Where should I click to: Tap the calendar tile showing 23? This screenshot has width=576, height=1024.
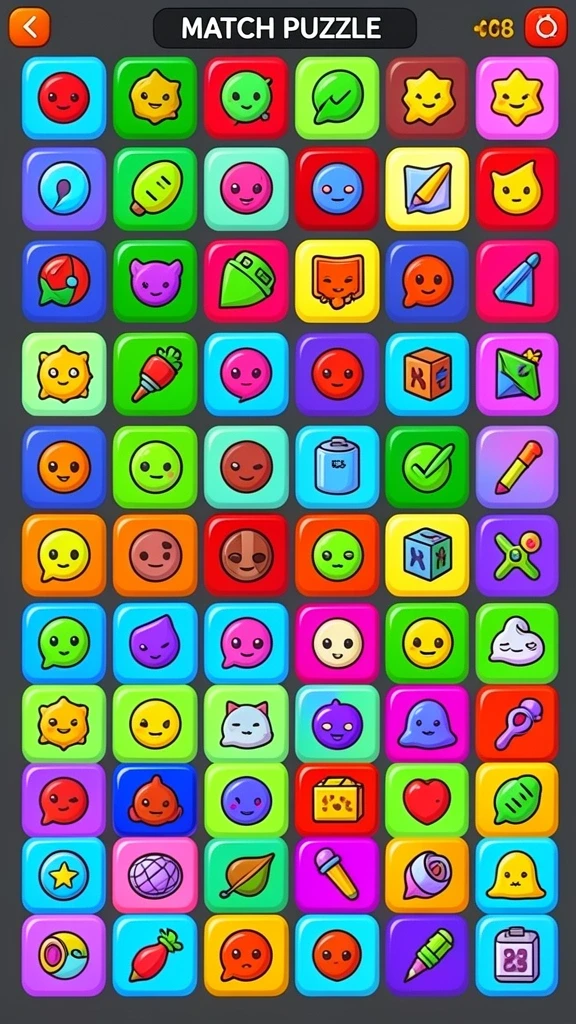[x=517, y=955]
